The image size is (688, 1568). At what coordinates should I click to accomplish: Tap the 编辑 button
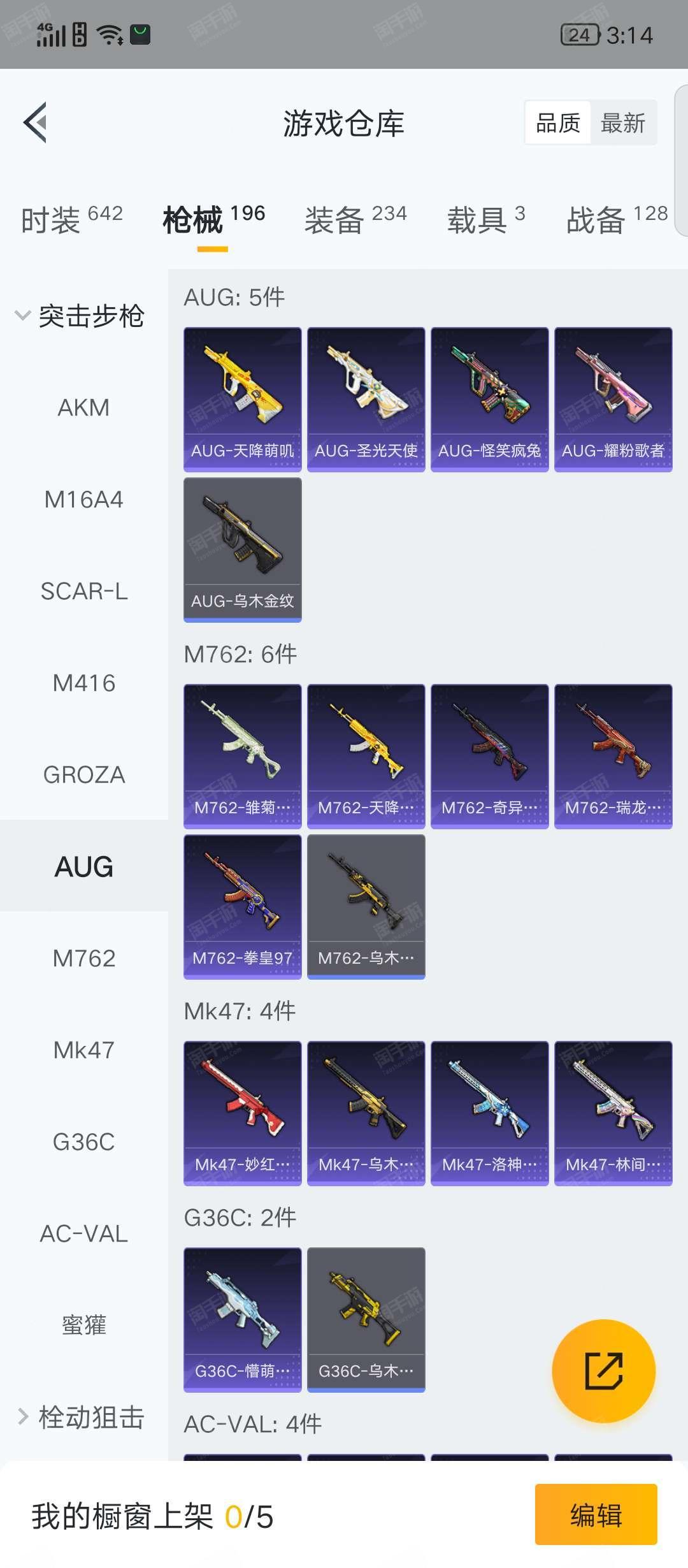click(x=596, y=1514)
